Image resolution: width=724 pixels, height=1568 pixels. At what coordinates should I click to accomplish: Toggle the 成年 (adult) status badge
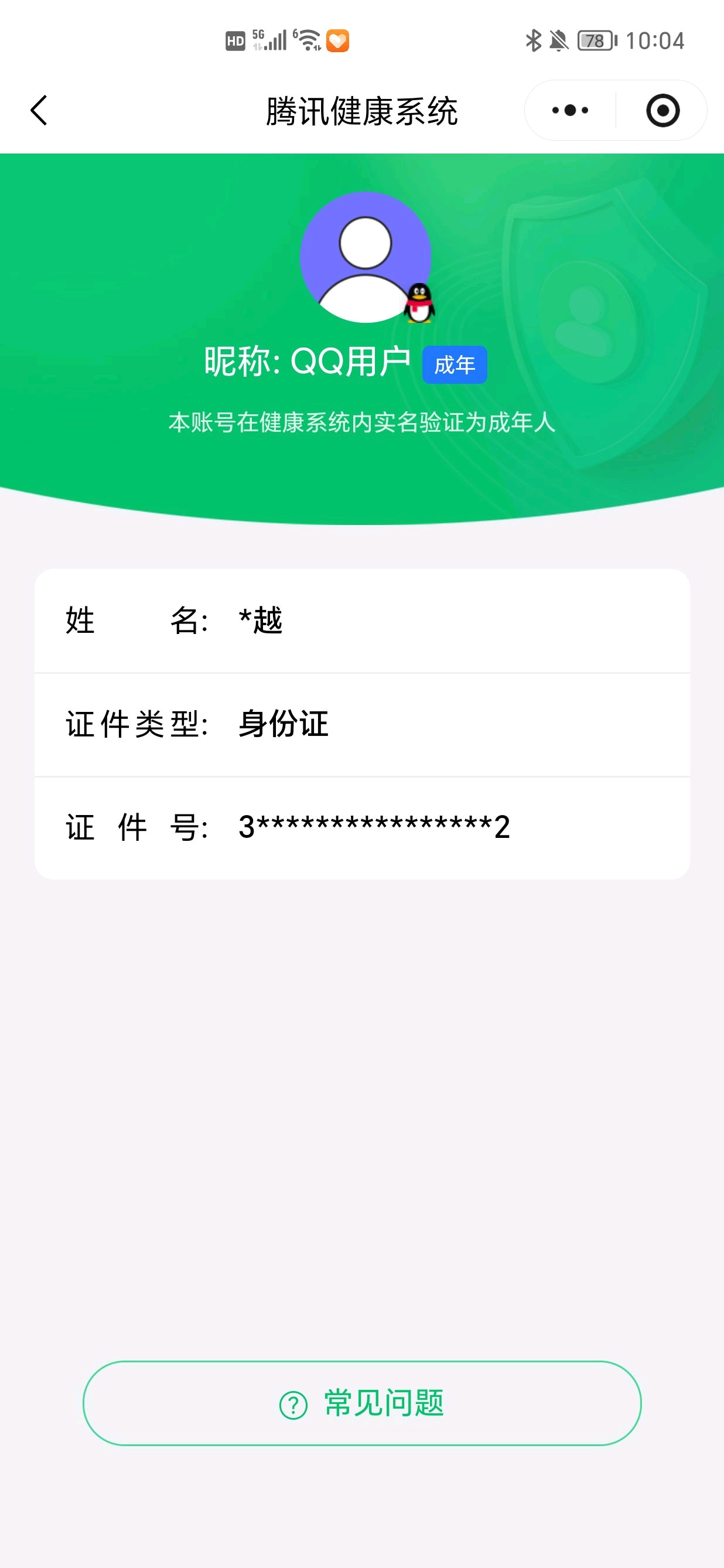(456, 363)
